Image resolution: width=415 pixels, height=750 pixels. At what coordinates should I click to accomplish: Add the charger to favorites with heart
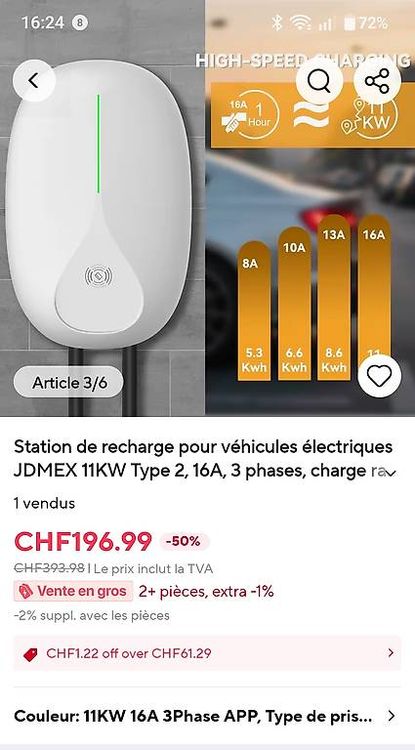coord(379,376)
